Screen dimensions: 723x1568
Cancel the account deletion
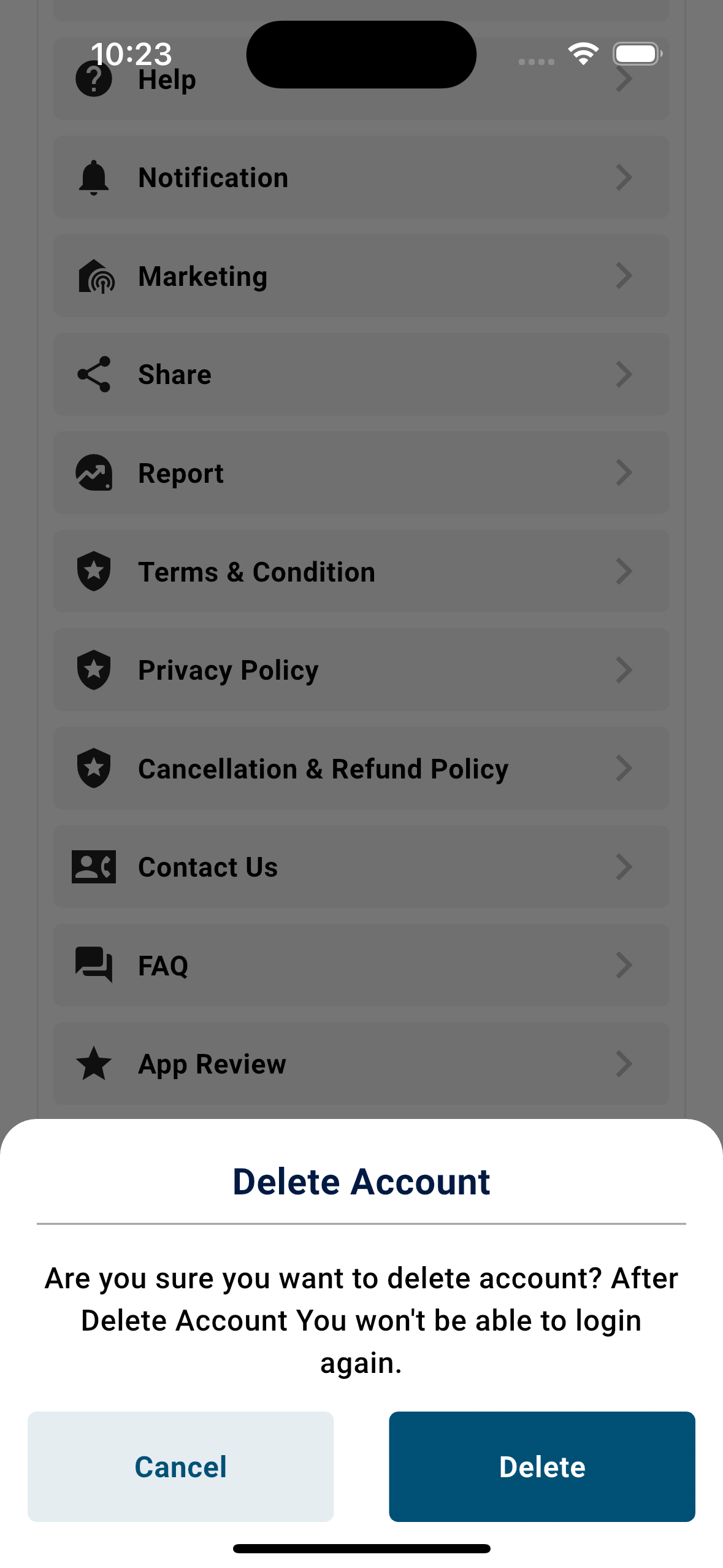(180, 1466)
